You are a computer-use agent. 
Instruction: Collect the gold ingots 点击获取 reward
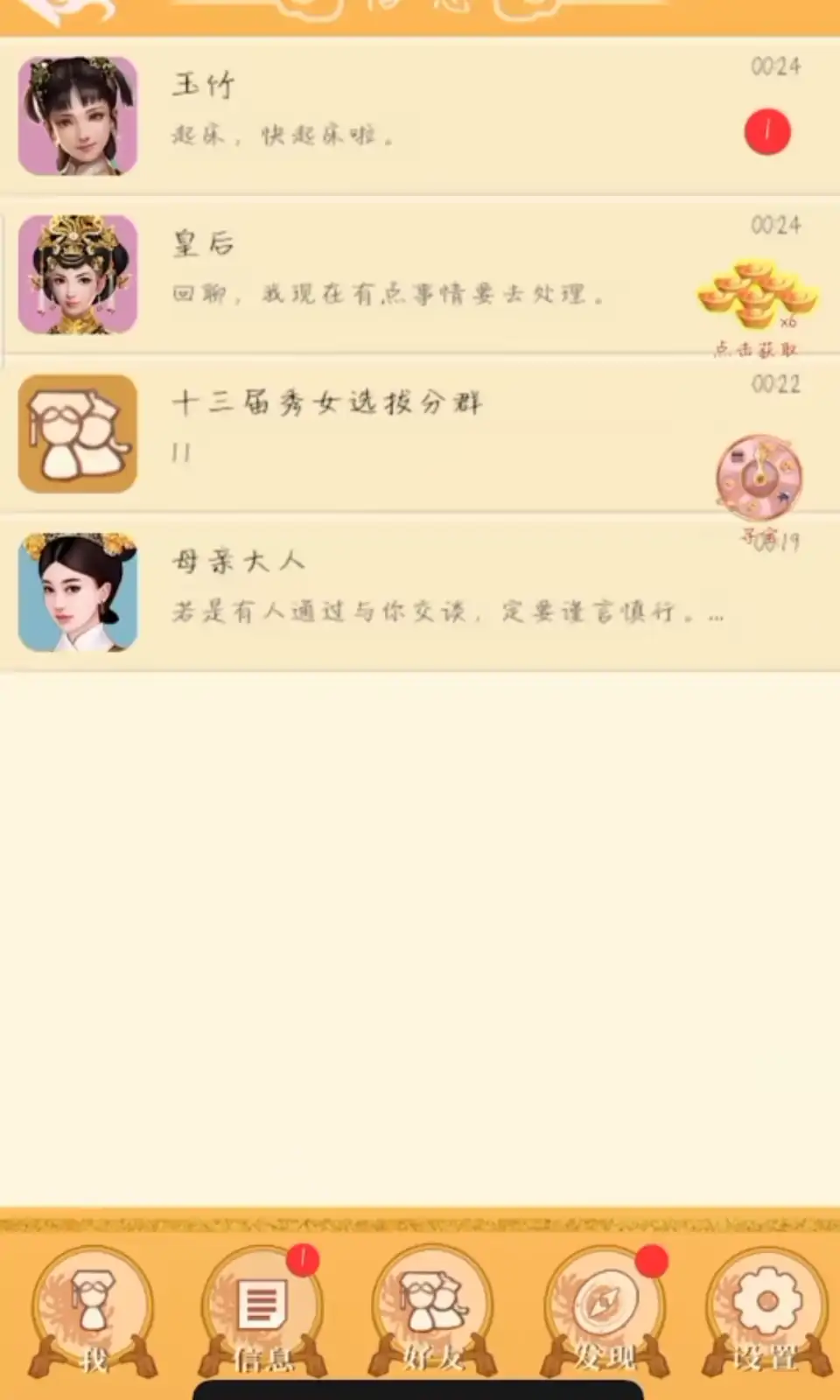click(x=758, y=297)
